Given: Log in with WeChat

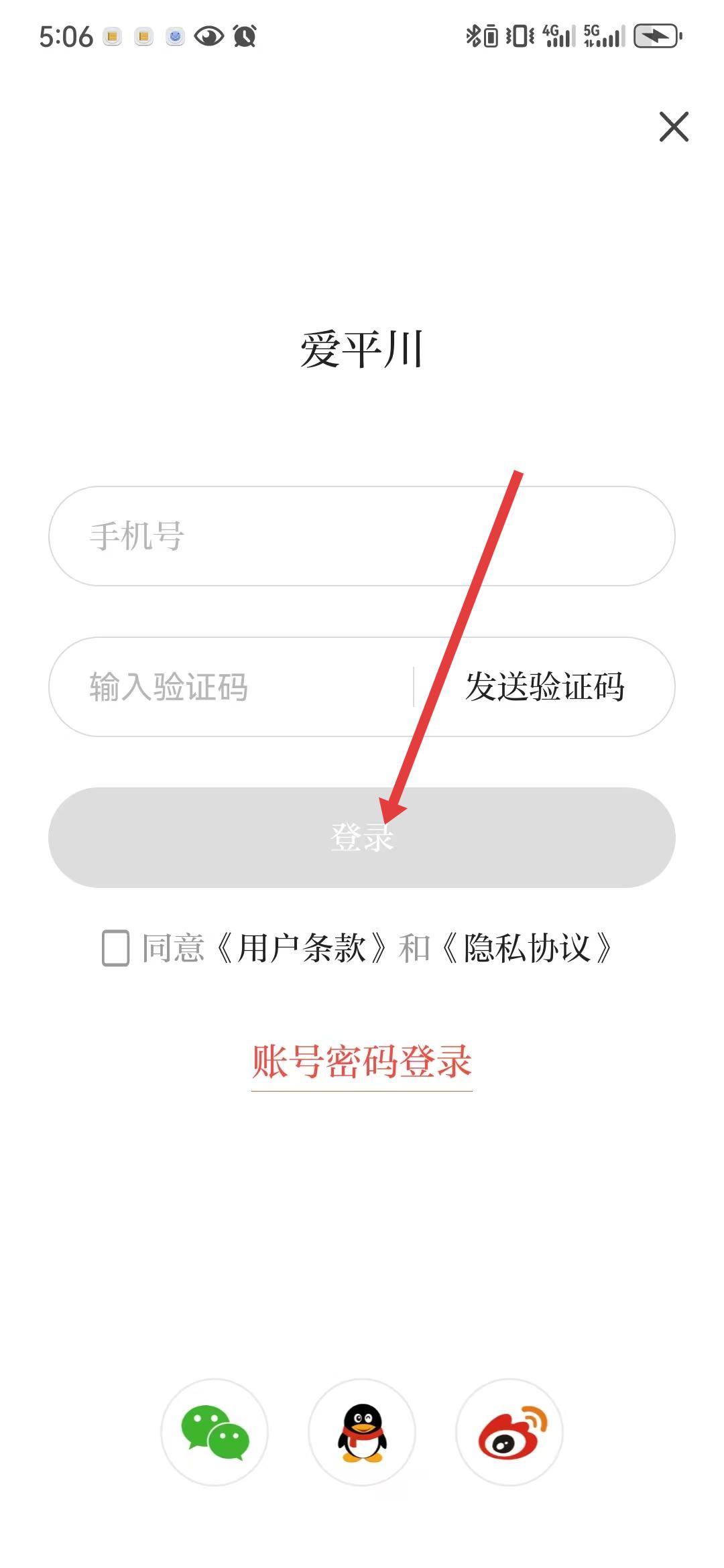Looking at the screenshot, I should 215,1432.
